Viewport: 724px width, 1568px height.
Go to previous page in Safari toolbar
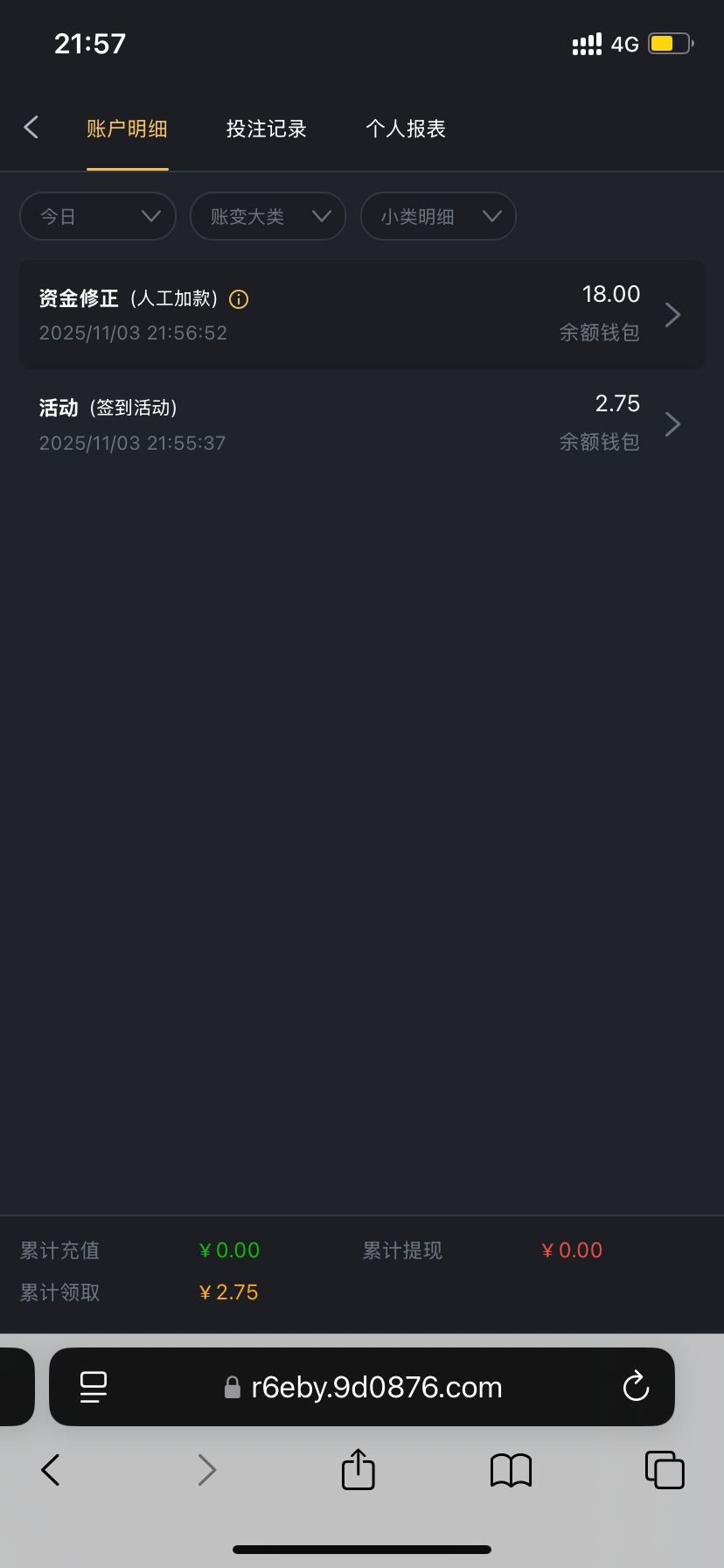[x=51, y=1470]
